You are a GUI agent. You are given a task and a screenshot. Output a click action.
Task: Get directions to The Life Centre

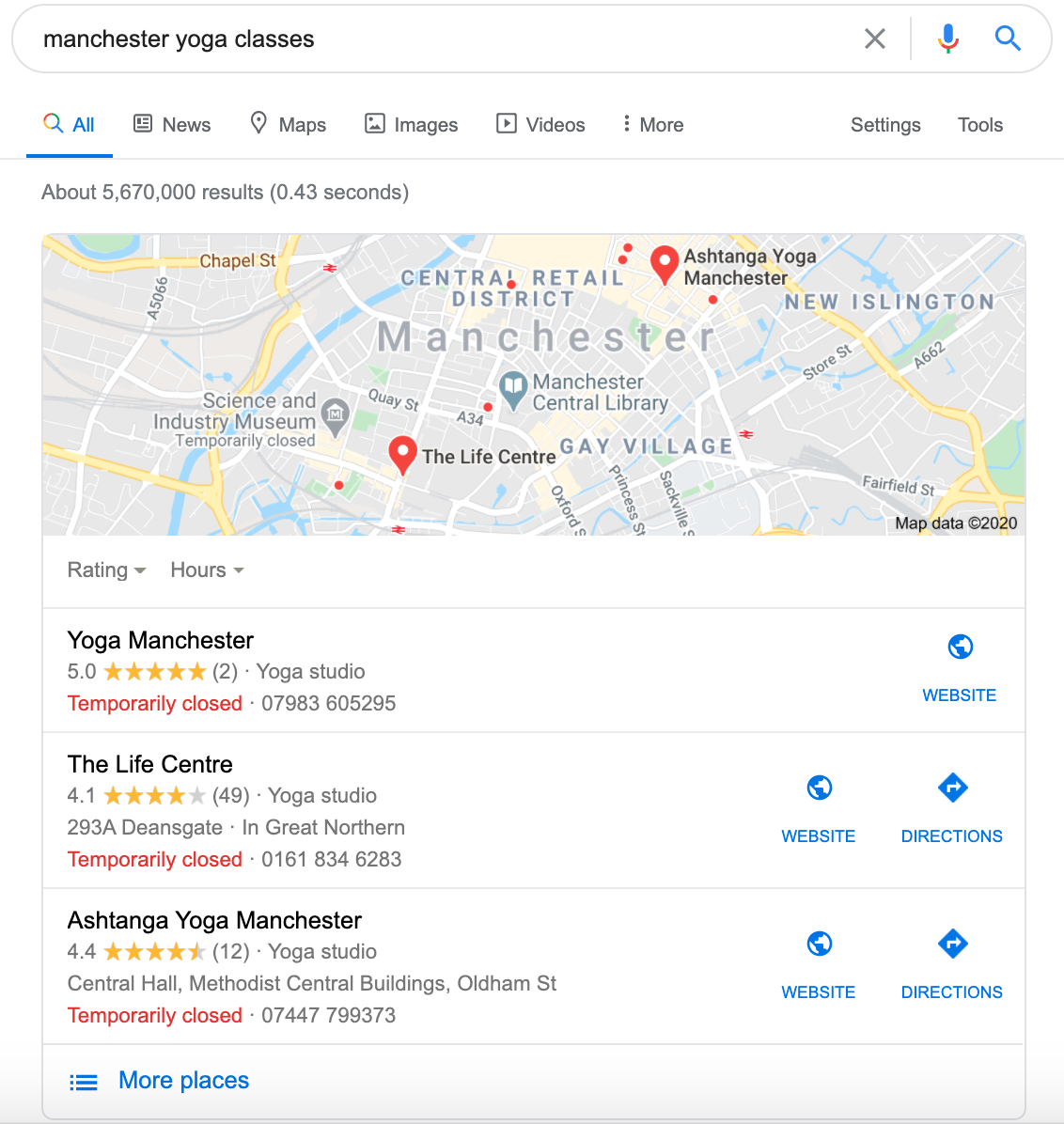pyautogui.click(x=951, y=808)
